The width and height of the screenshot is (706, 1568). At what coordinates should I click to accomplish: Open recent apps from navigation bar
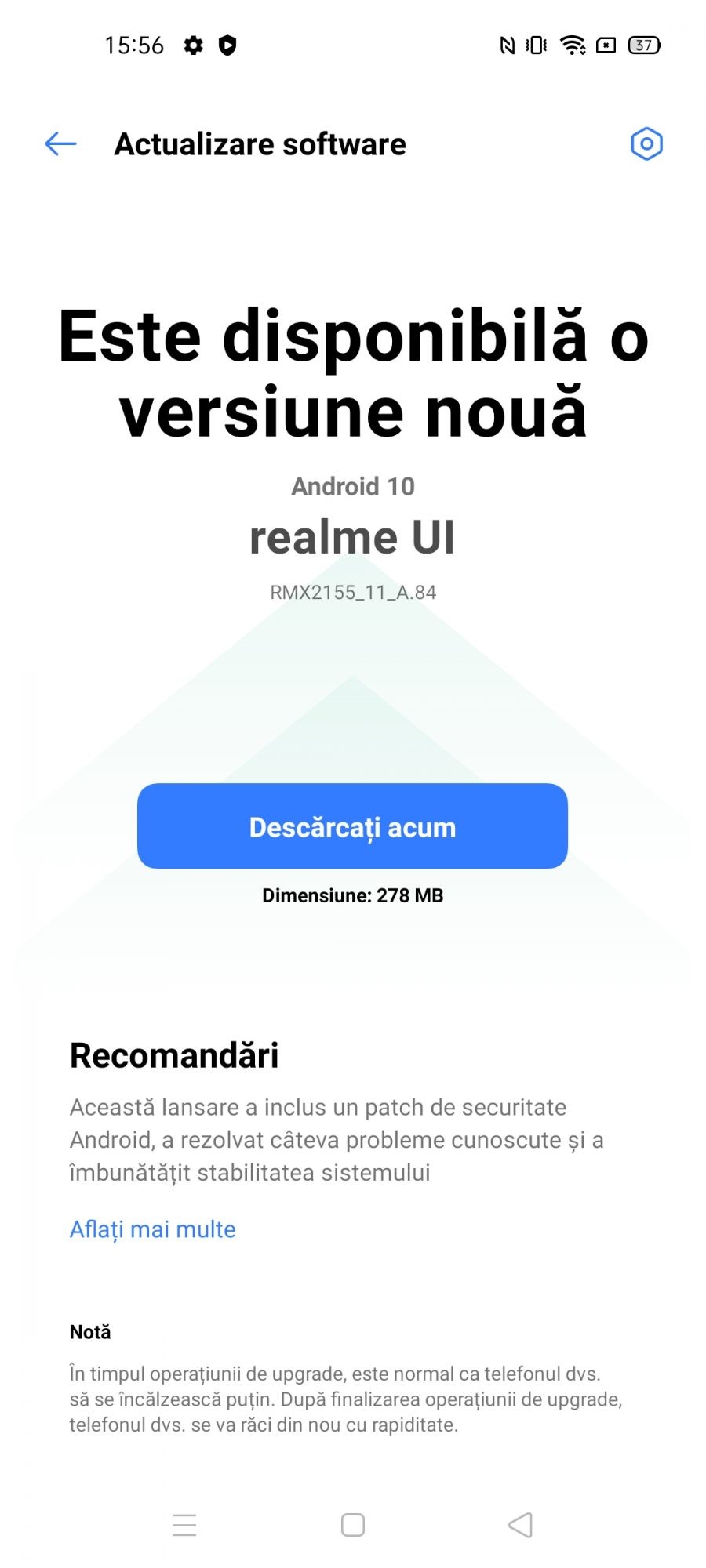tap(184, 1525)
